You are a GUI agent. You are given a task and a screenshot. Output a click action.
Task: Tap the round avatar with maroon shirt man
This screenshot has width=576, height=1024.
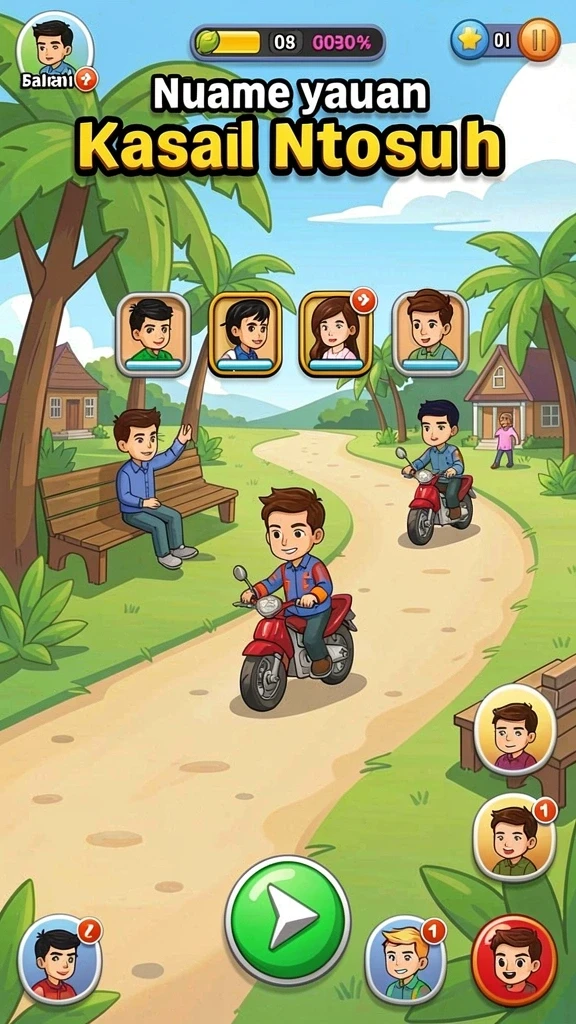click(515, 729)
